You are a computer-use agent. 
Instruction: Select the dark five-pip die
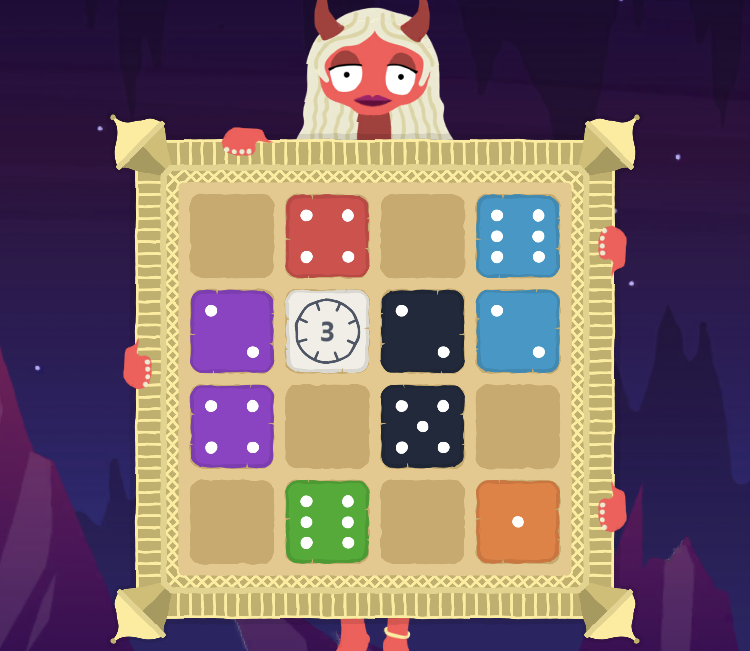tap(422, 426)
